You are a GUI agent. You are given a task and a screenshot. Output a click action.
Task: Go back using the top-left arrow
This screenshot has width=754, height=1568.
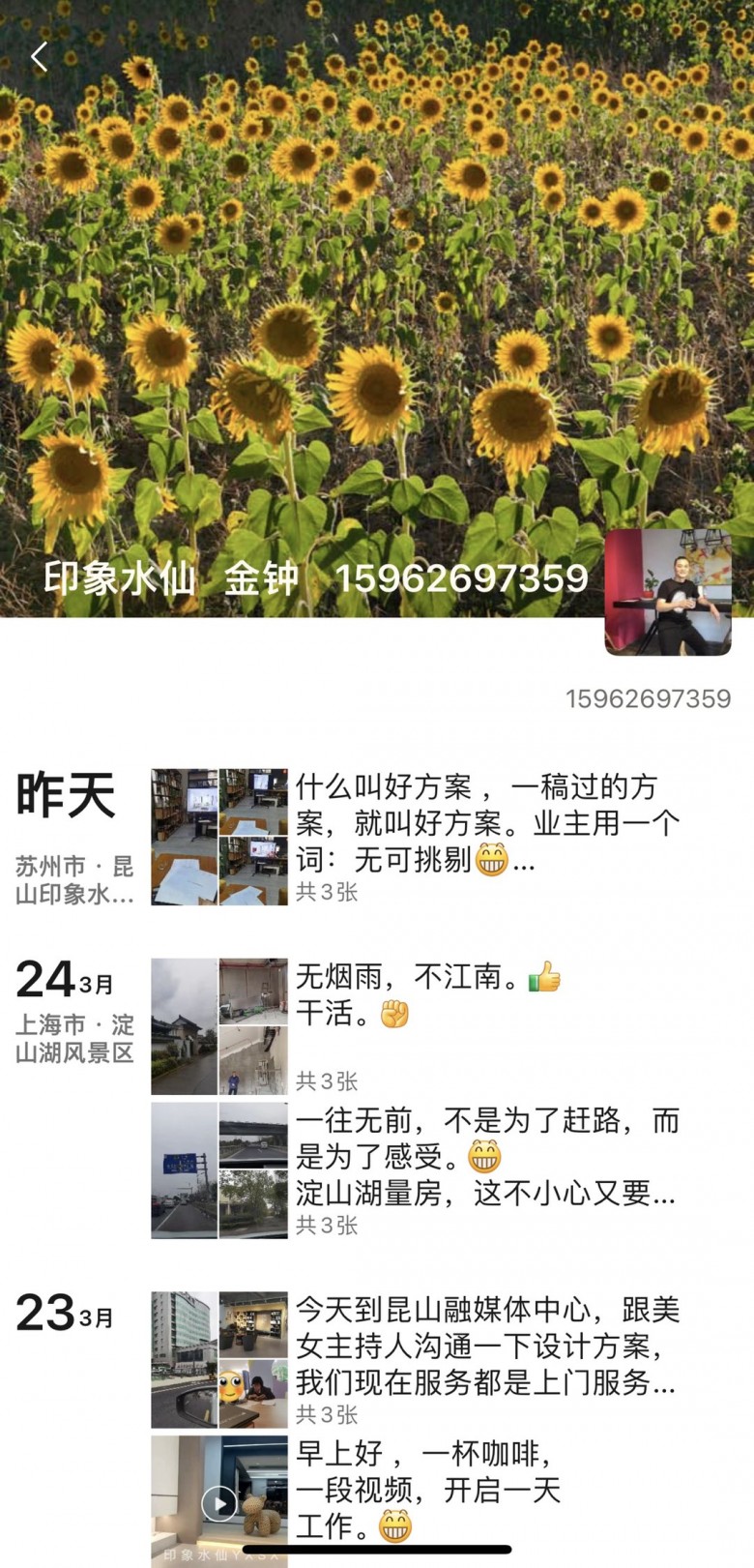pos(39,57)
